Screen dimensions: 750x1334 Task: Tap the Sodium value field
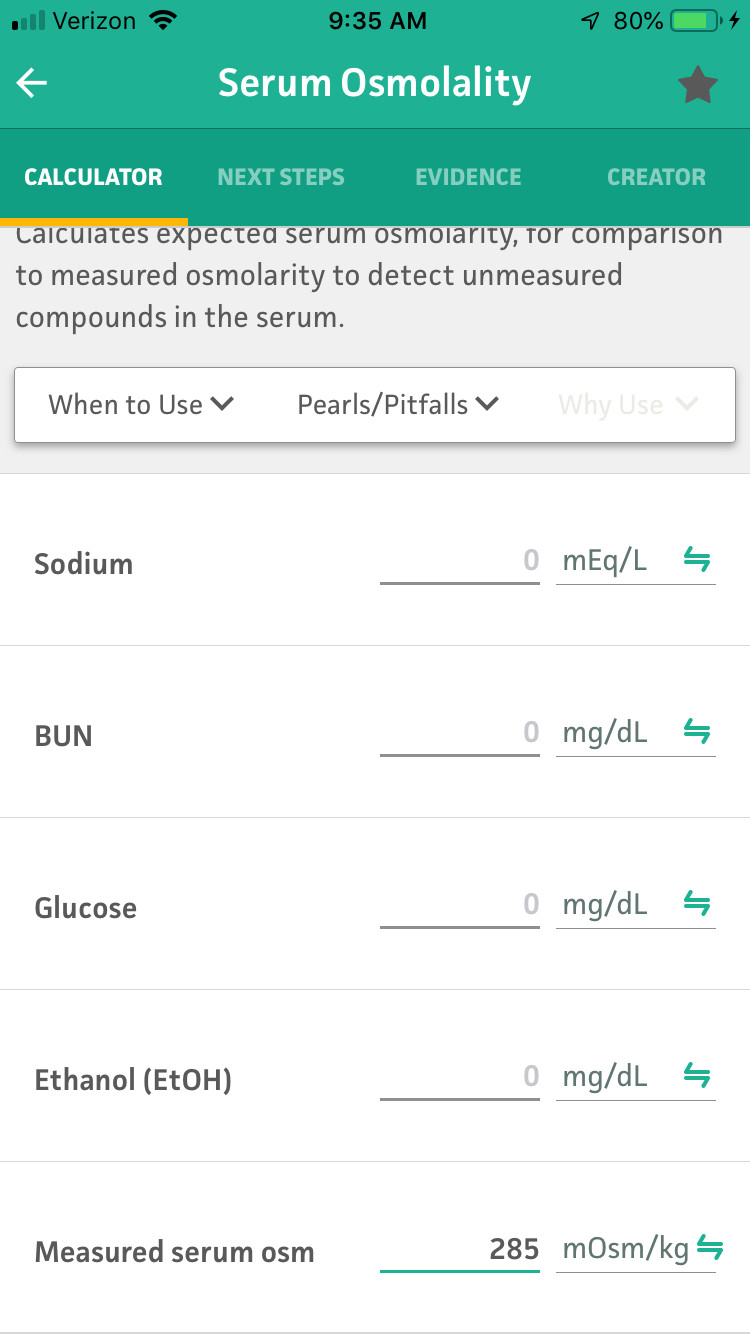pyautogui.click(x=460, y=561)
